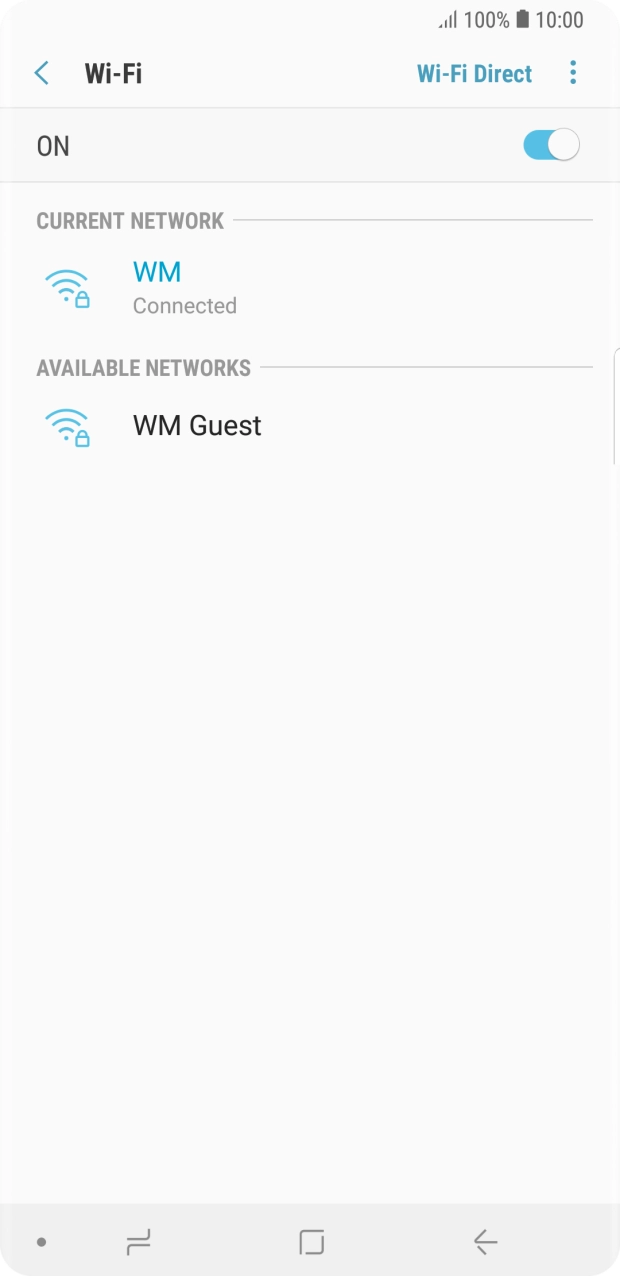Image resolution: width=620 pixels, height=1276 pixels.
Task: Tap the home button in the navigation bar
Action: pyautogui.click(x=312, y=1242)
